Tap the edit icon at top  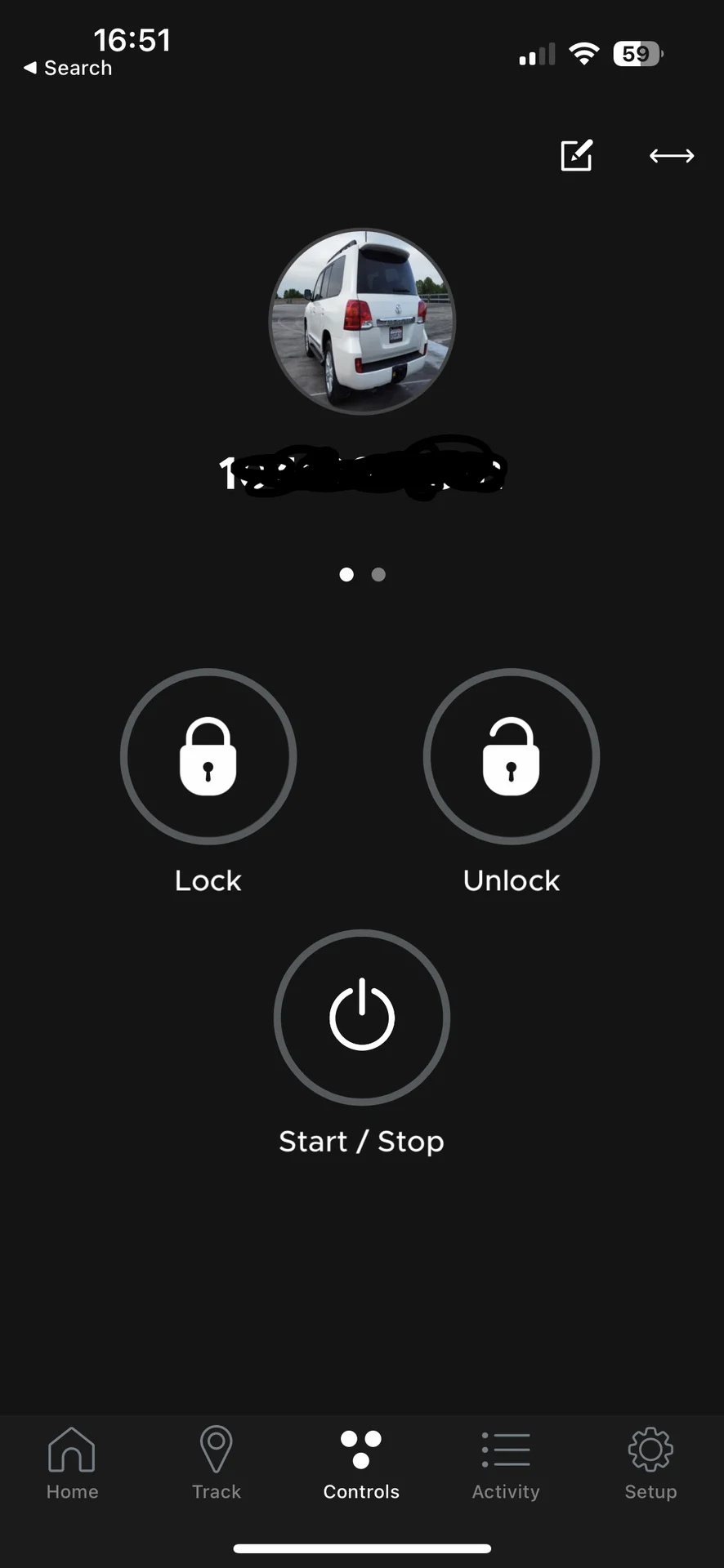point(576,155)
